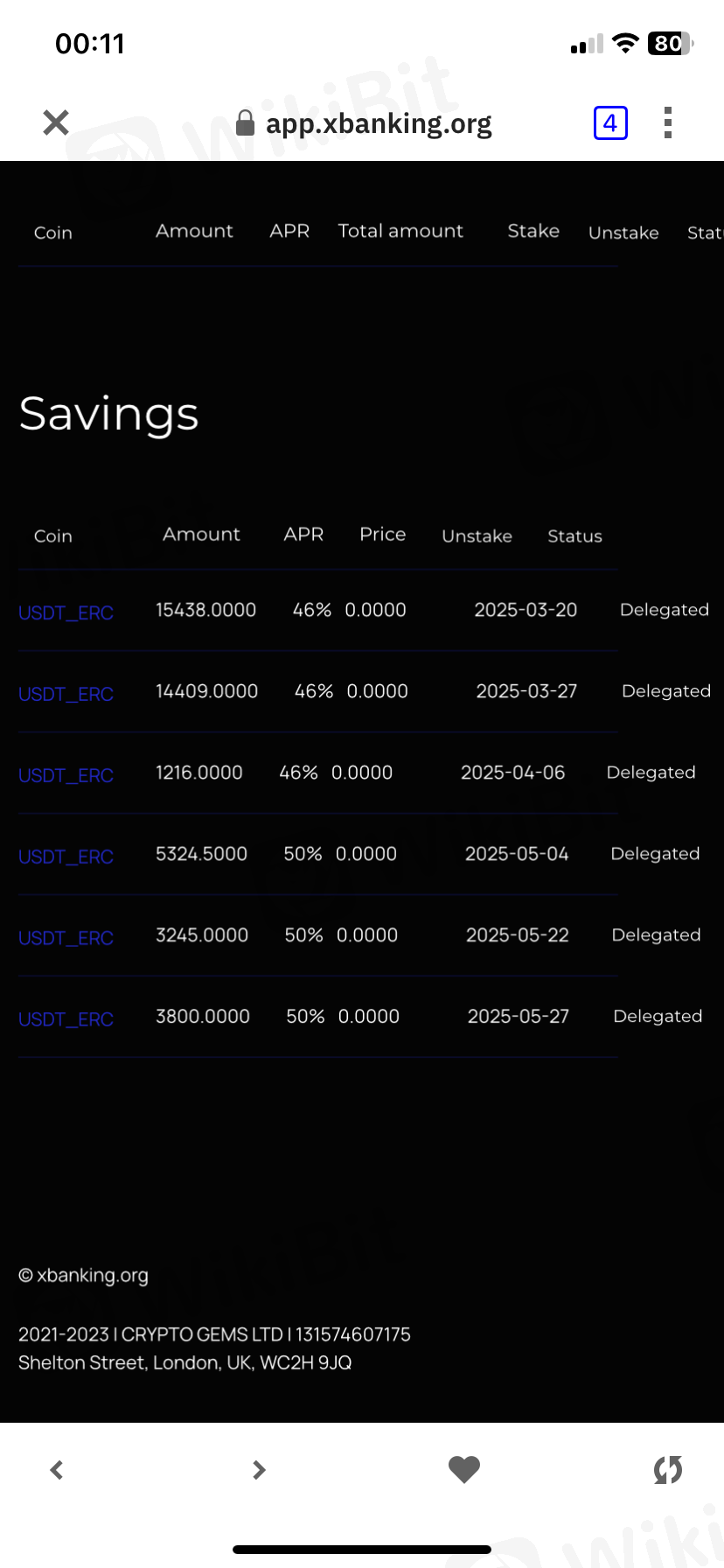Open the tab switcher showing 4 tabs
This screenshot has height=1568, width=724.
(x=610, y=122)
